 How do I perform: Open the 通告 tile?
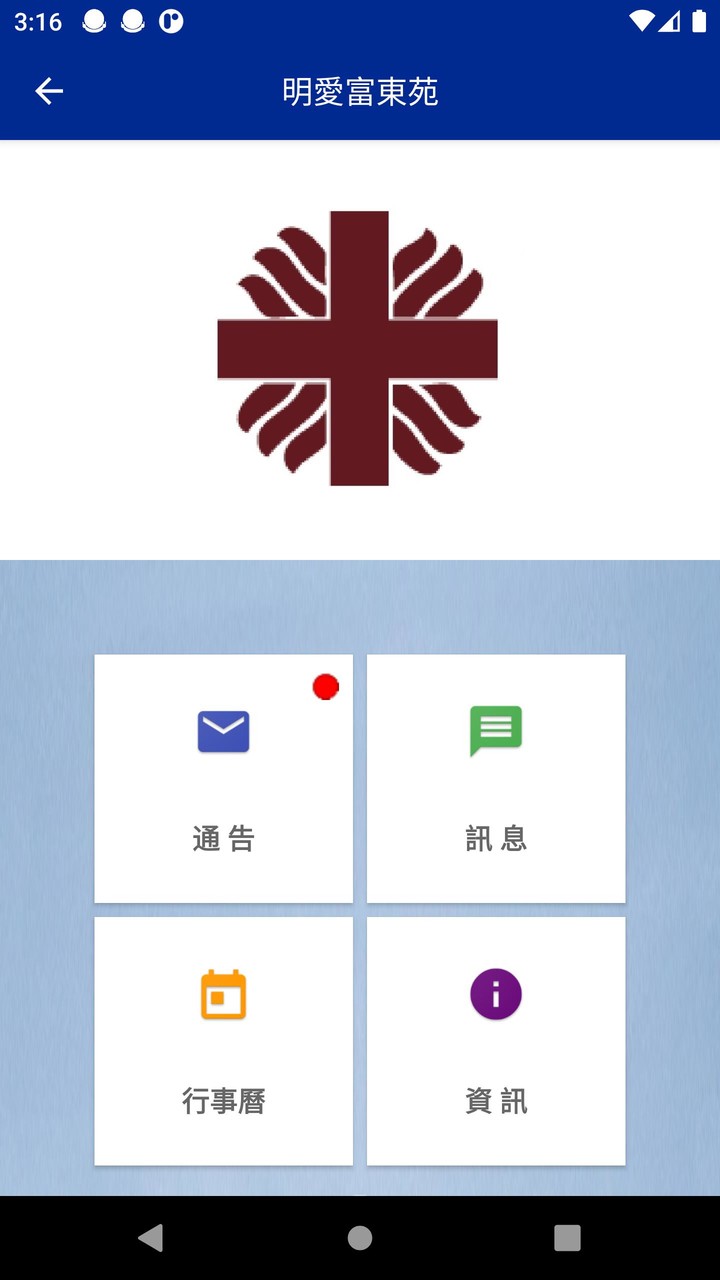[x=222, y=778]
